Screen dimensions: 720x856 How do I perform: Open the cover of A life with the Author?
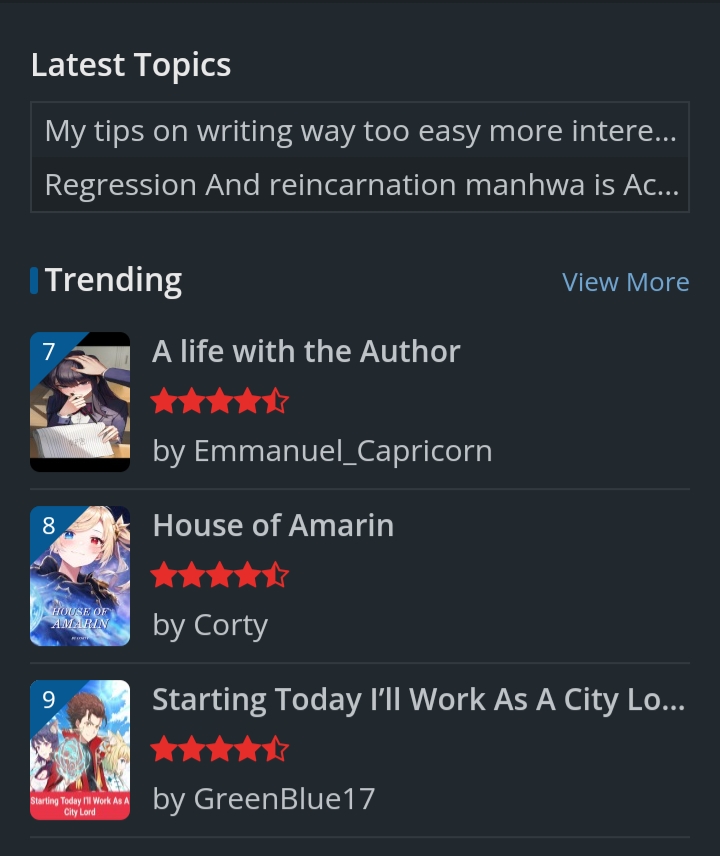80,401
